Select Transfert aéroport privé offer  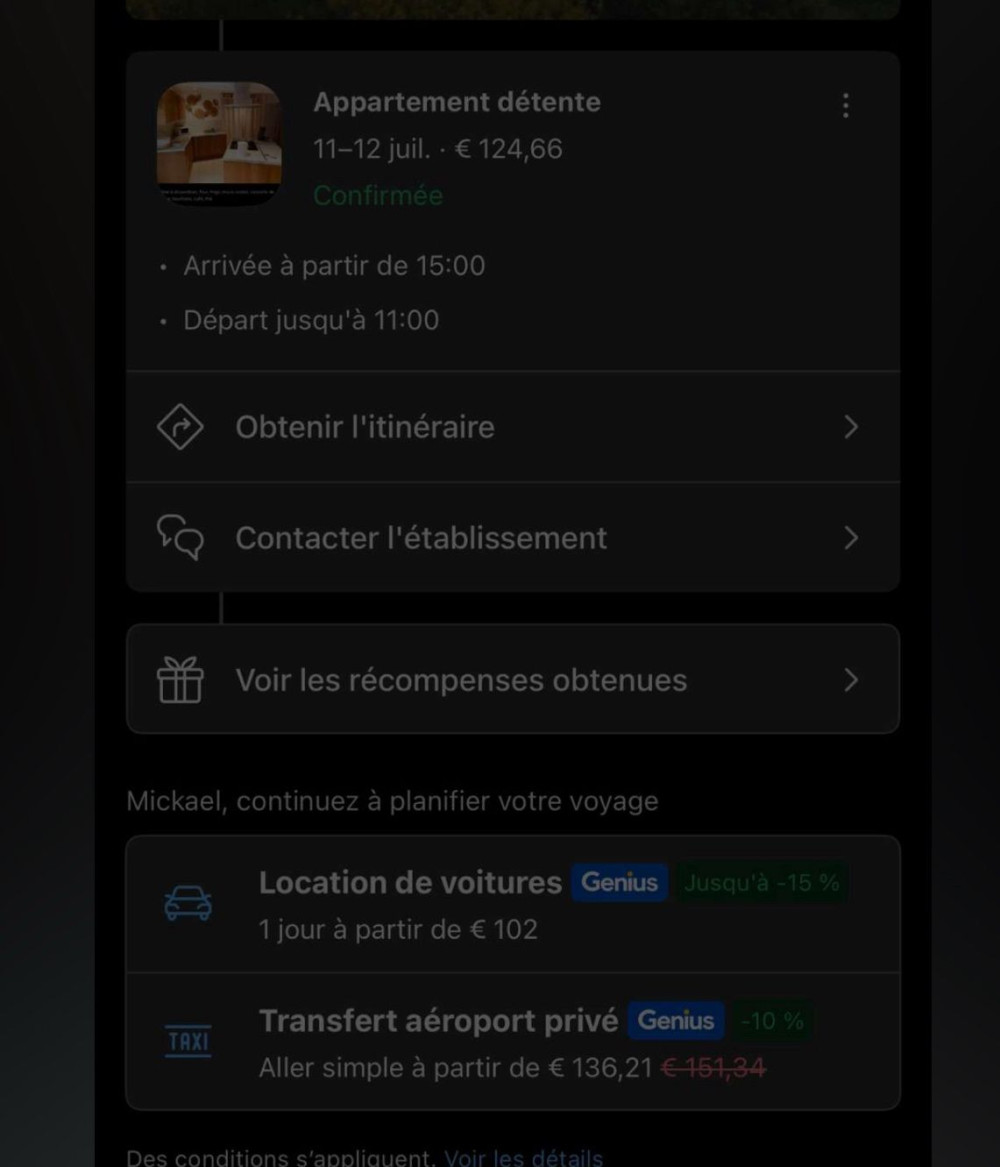[512, 1042]
